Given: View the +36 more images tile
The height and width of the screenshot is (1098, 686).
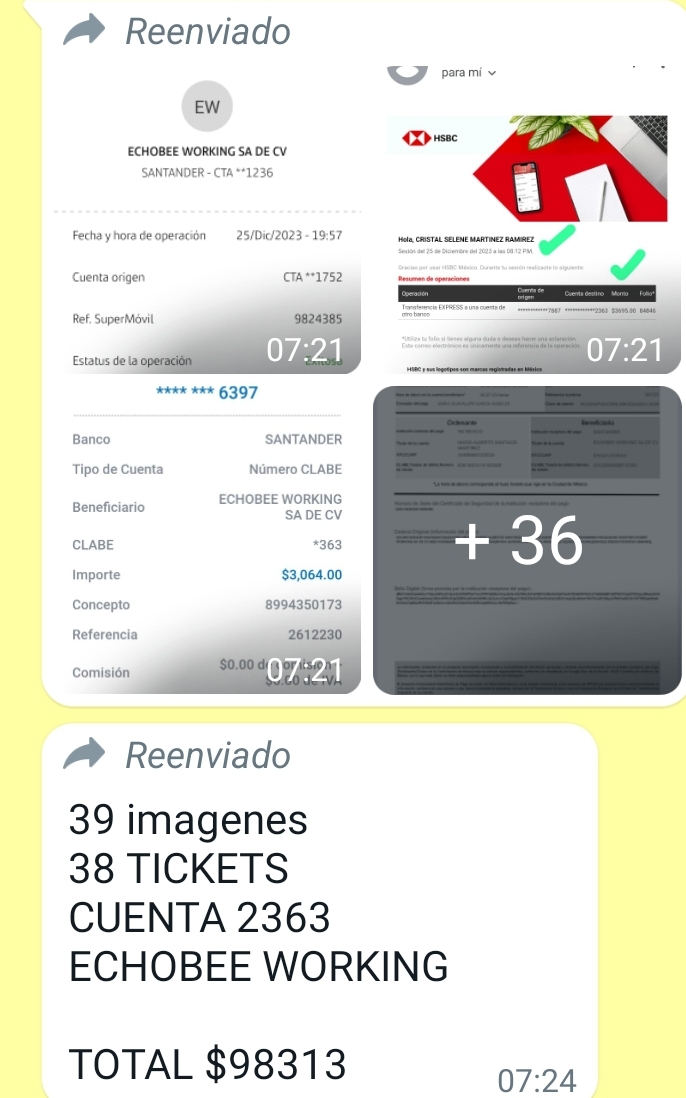Looking at the screenshot, I should [x=527, y=540].
